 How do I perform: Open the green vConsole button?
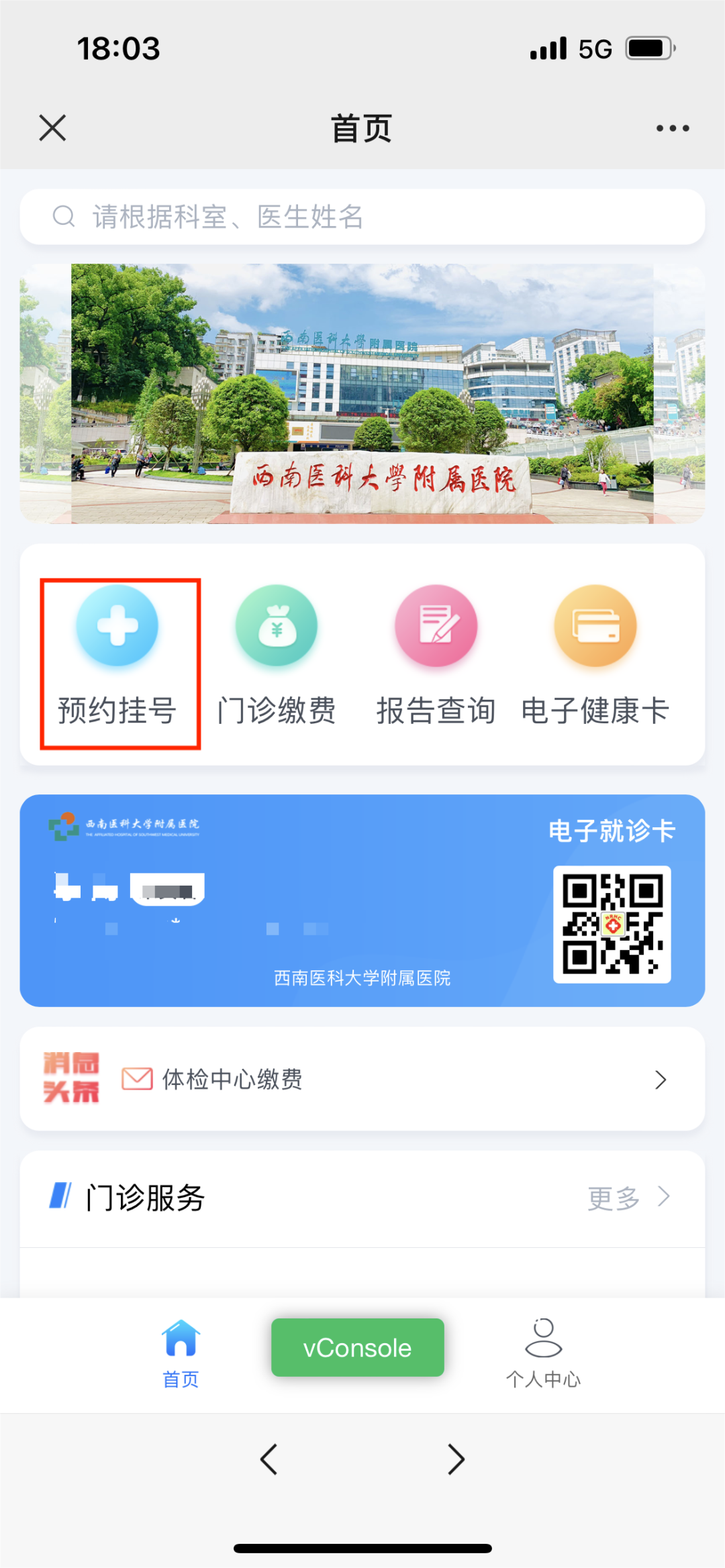pos(357,1347)
